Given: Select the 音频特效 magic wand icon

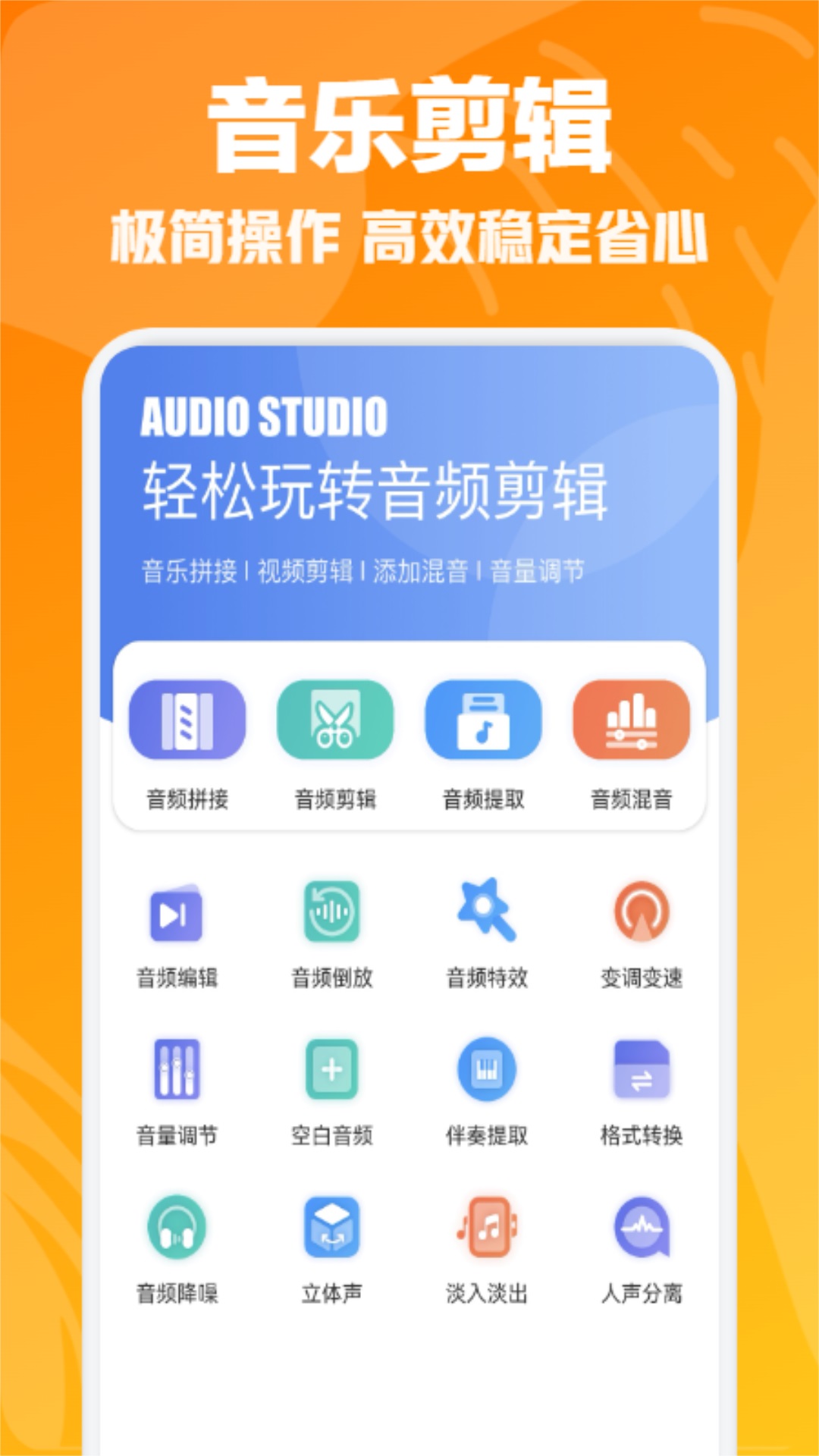Looking at the screenshot, I should tap(485, 914).
